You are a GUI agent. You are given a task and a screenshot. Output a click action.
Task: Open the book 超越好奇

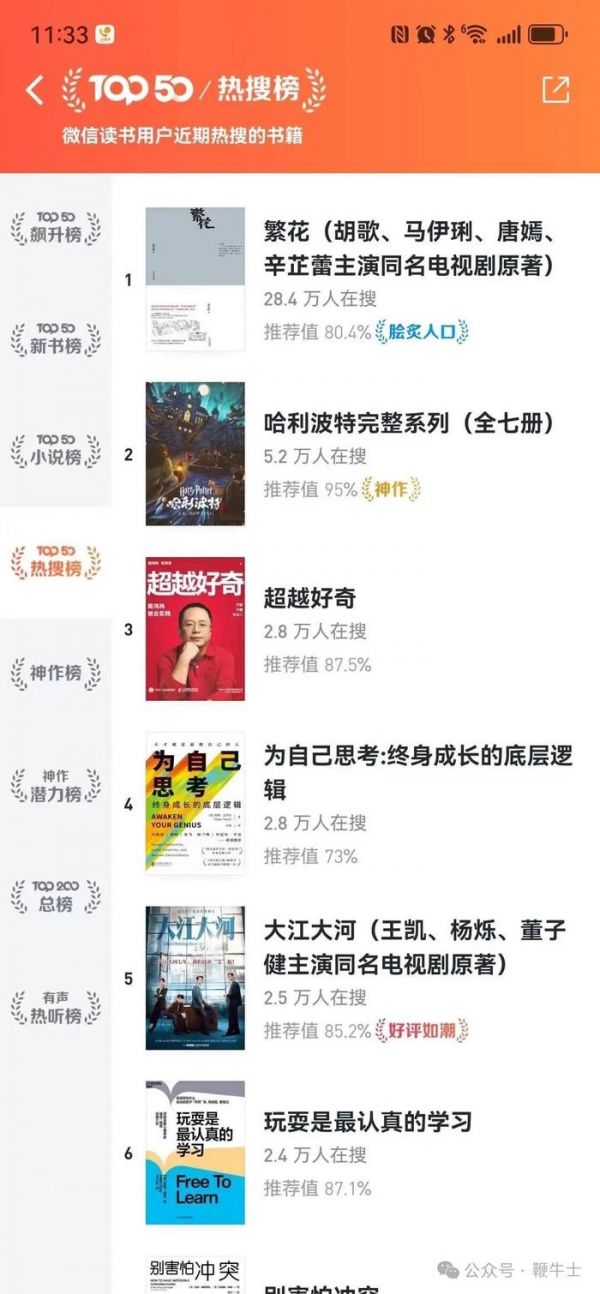tap(310, 598)
